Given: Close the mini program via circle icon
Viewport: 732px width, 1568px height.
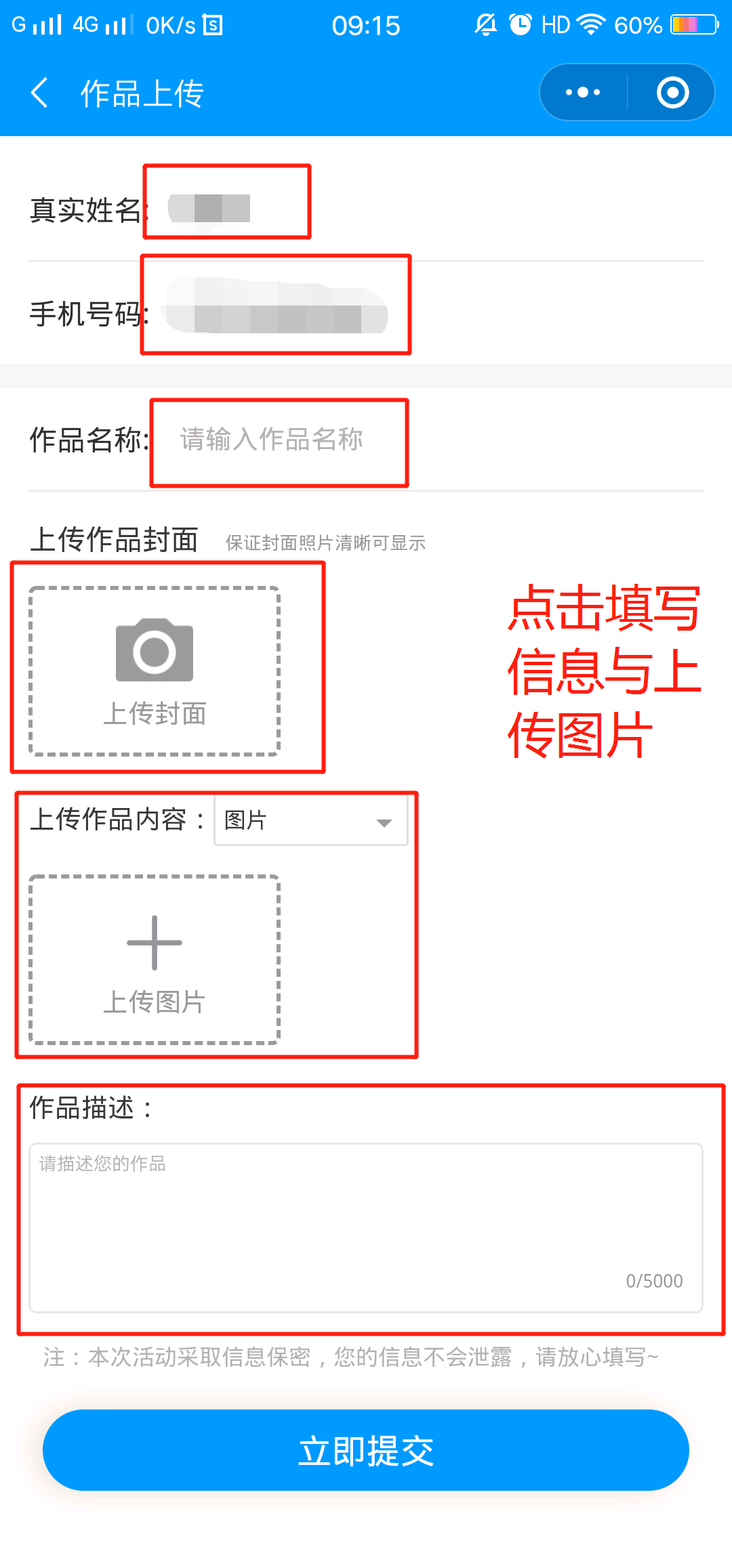Looking at the screenshot, I should click(672, 93).
